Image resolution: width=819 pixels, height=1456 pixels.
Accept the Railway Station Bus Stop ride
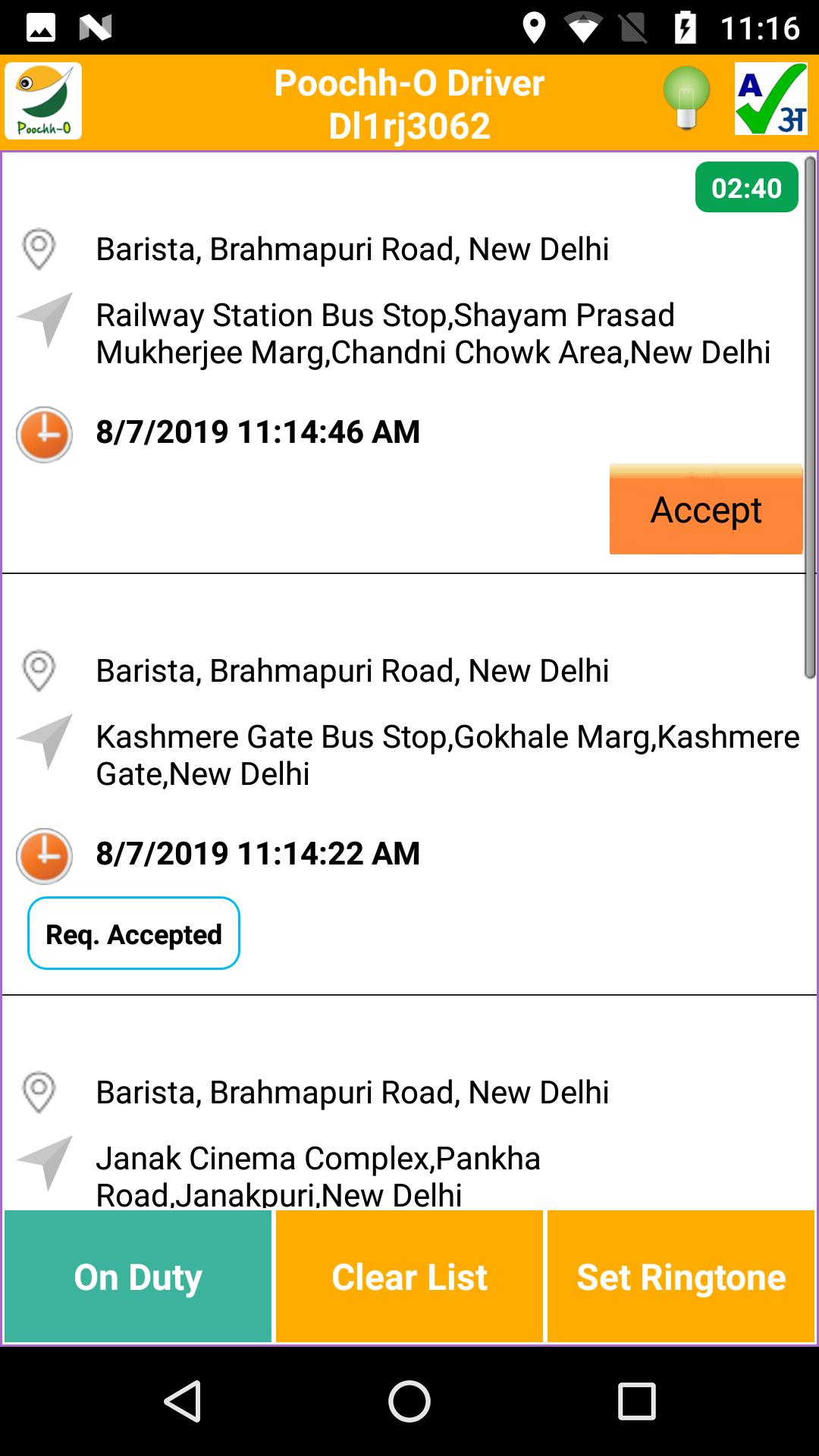pyautogui.click(x=705, y=510)
